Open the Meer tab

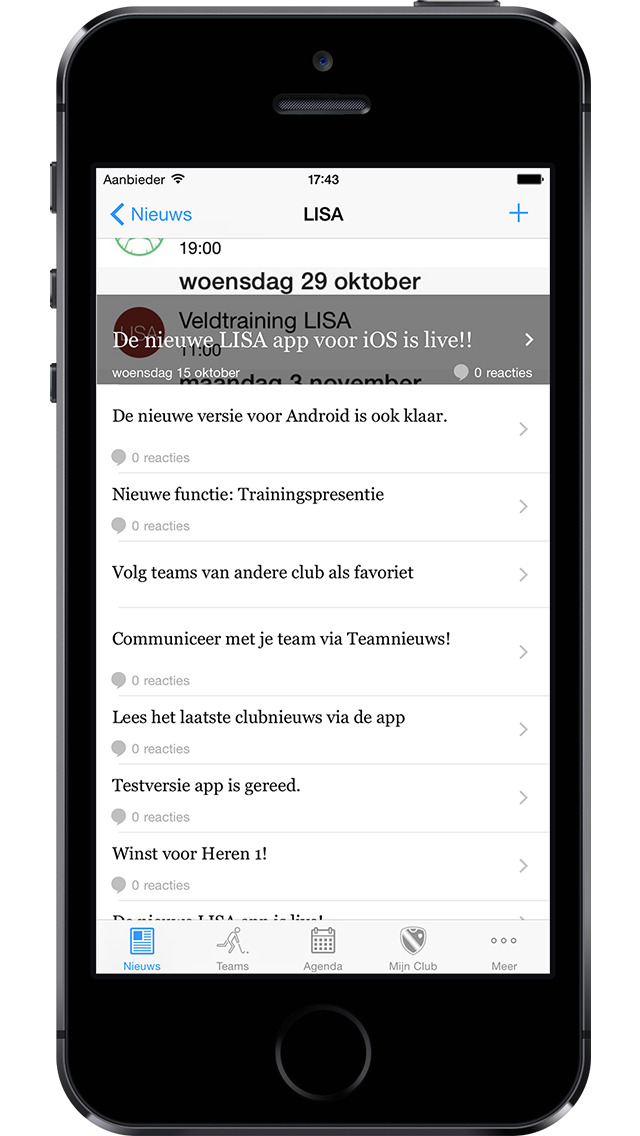[x=504, y=949]
